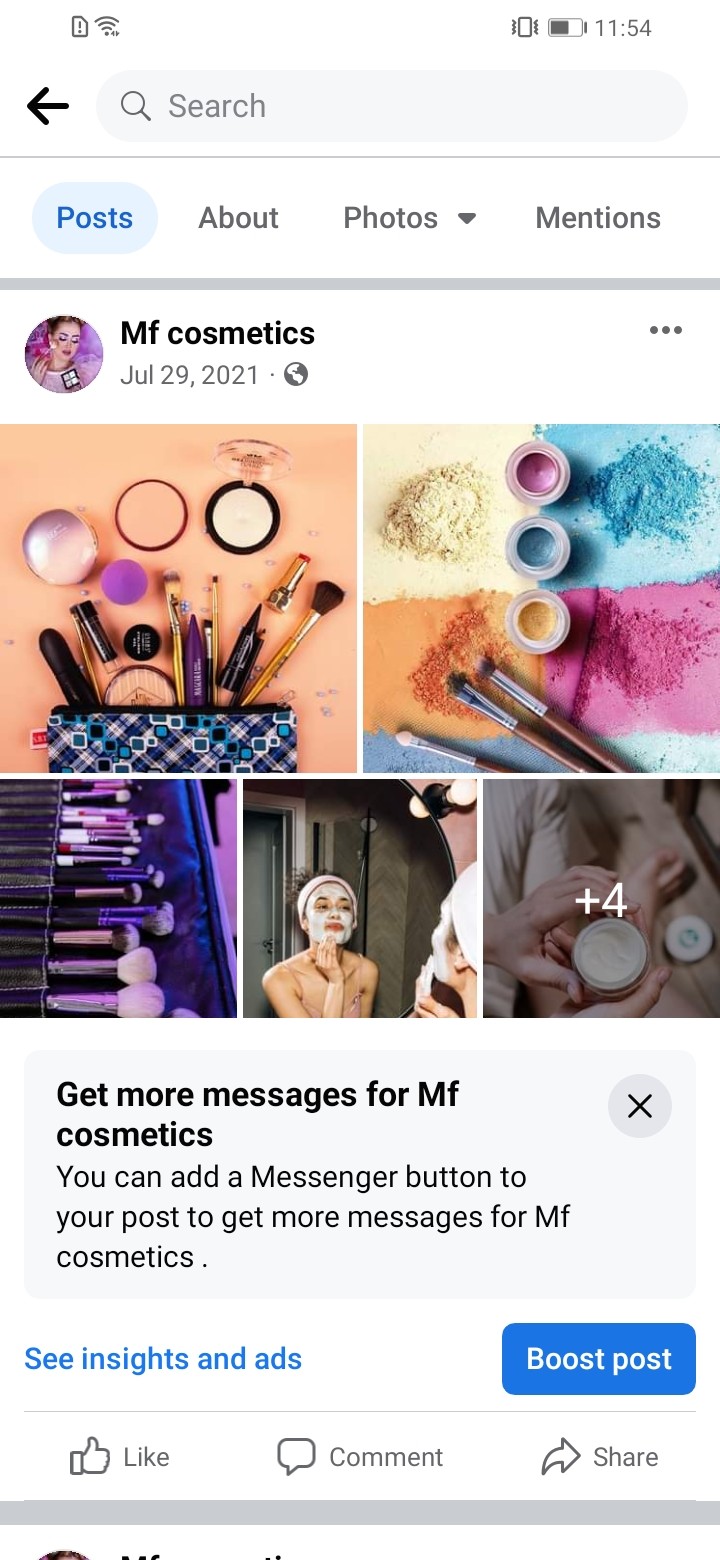Image resolution: width=720 pixels, height=1560 pixels.
Task: Like the Mf cosmetics post
Action: (x=120, y=1457)
